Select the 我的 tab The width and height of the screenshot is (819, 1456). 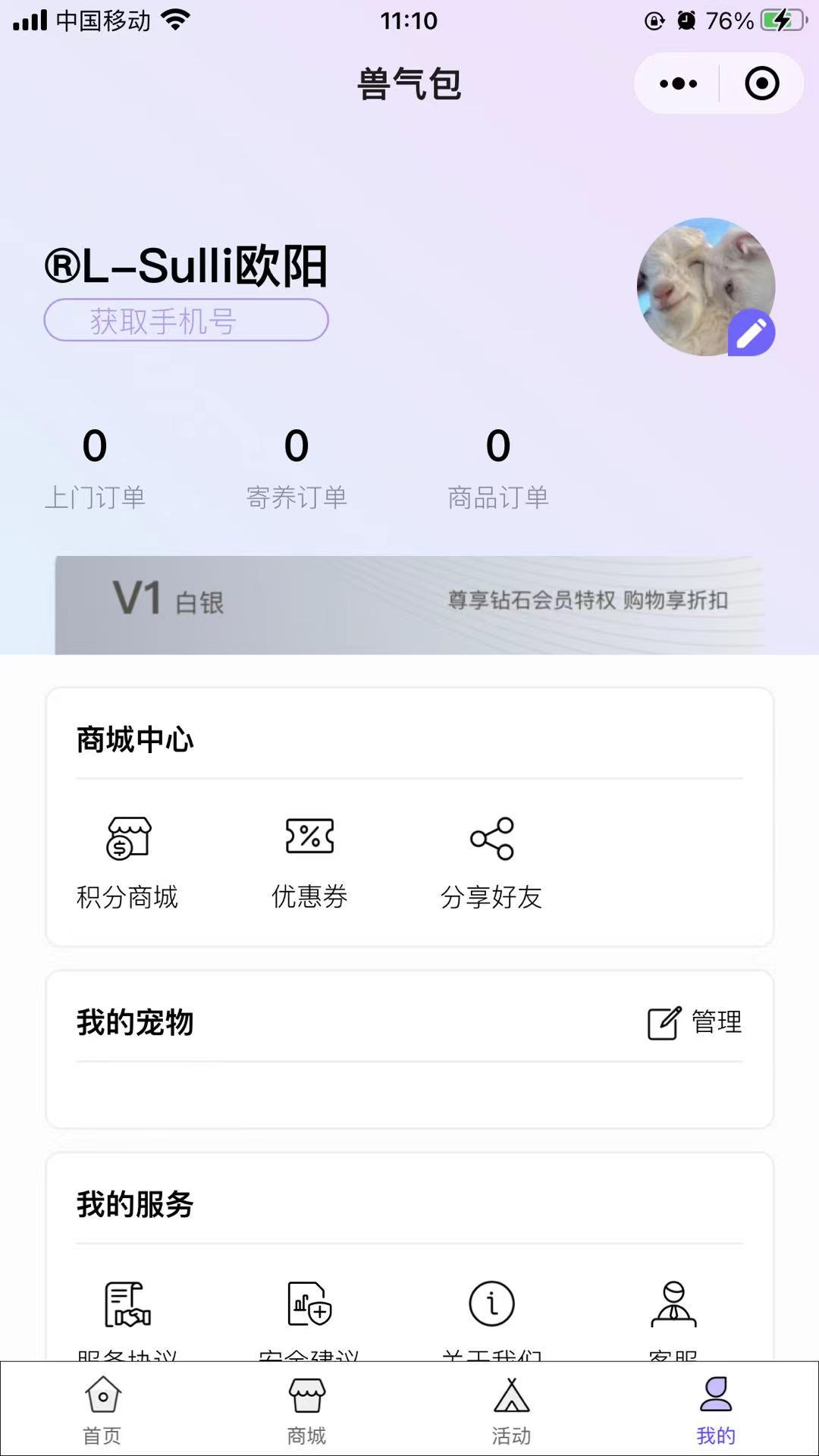pyautogui.click(x=716, y=1409)
